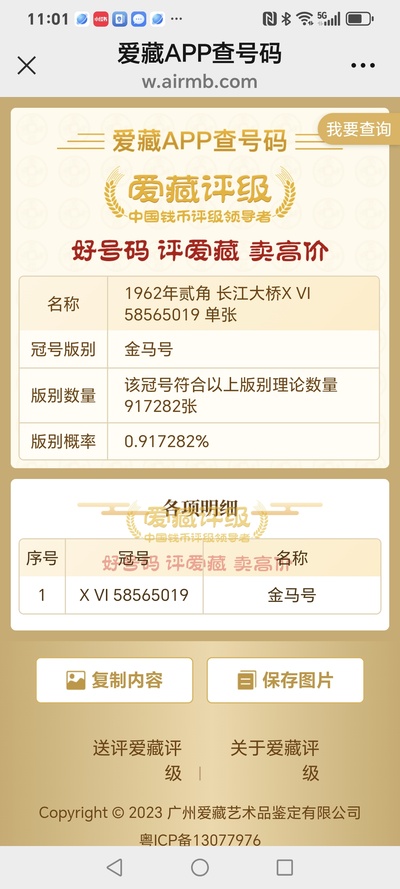Open the 送评爱藏评级 link
Screen dimensions: 400x889
(x=138, y=760)
